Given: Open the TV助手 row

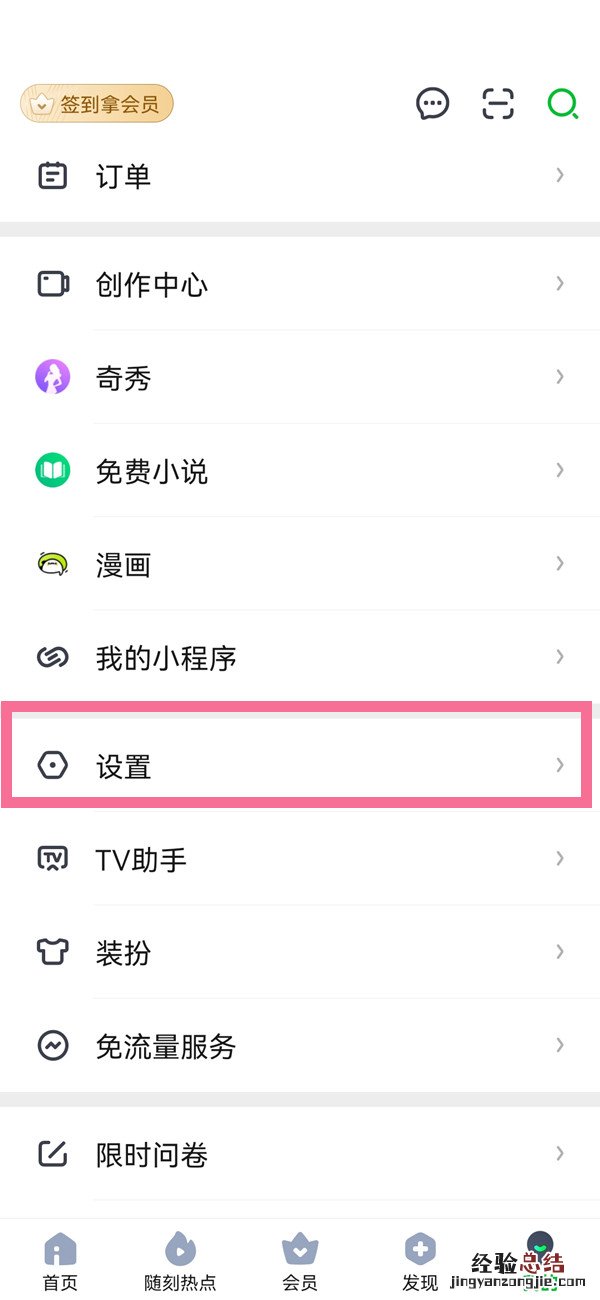Looking at the screenshot, I should [300, 859].
